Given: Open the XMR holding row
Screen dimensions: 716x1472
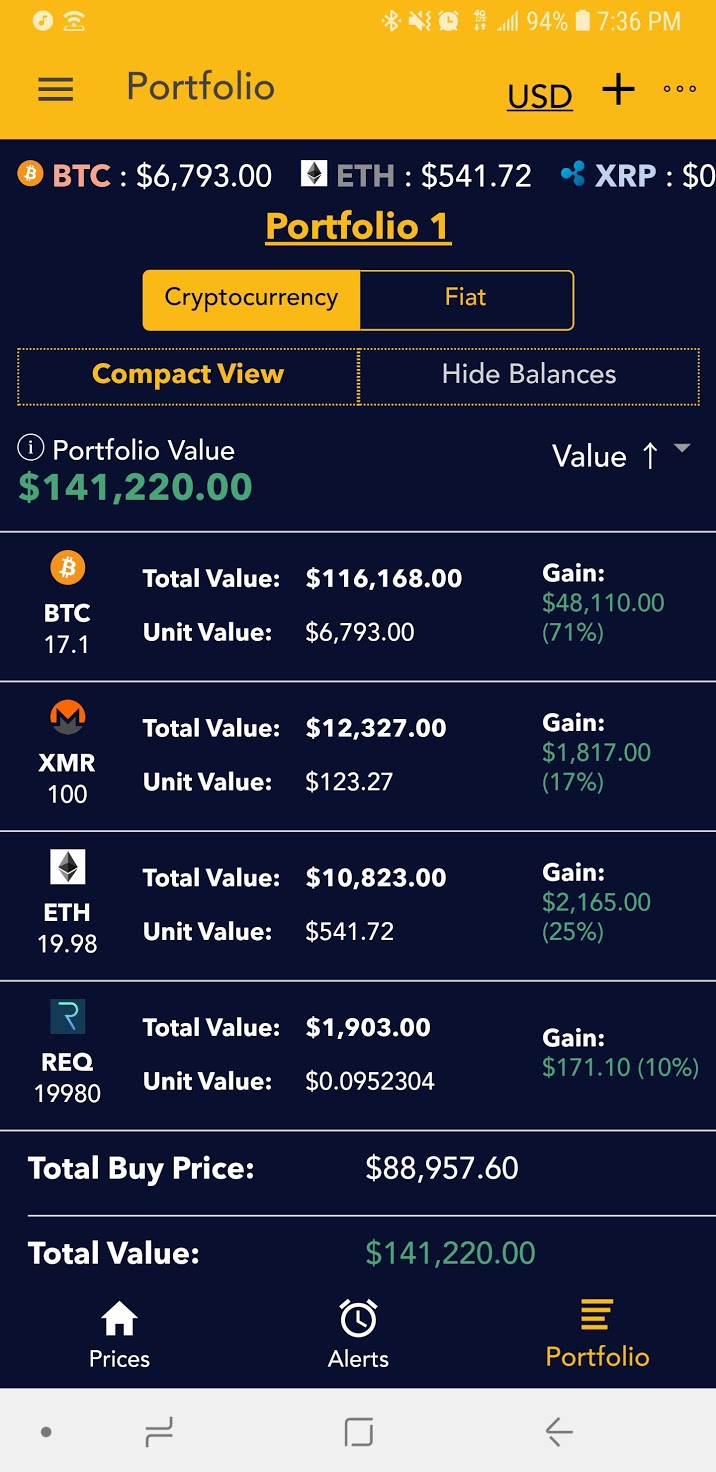Looking at the screenshot, I should (x=358, y=756).
